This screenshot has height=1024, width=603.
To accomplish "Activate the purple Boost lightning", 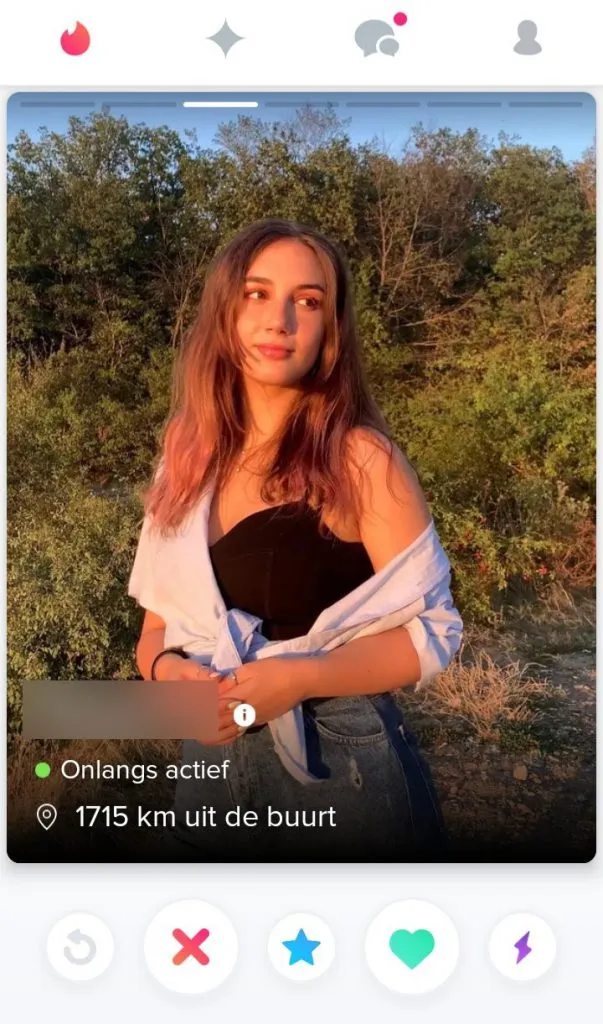I will pos(522,947).
